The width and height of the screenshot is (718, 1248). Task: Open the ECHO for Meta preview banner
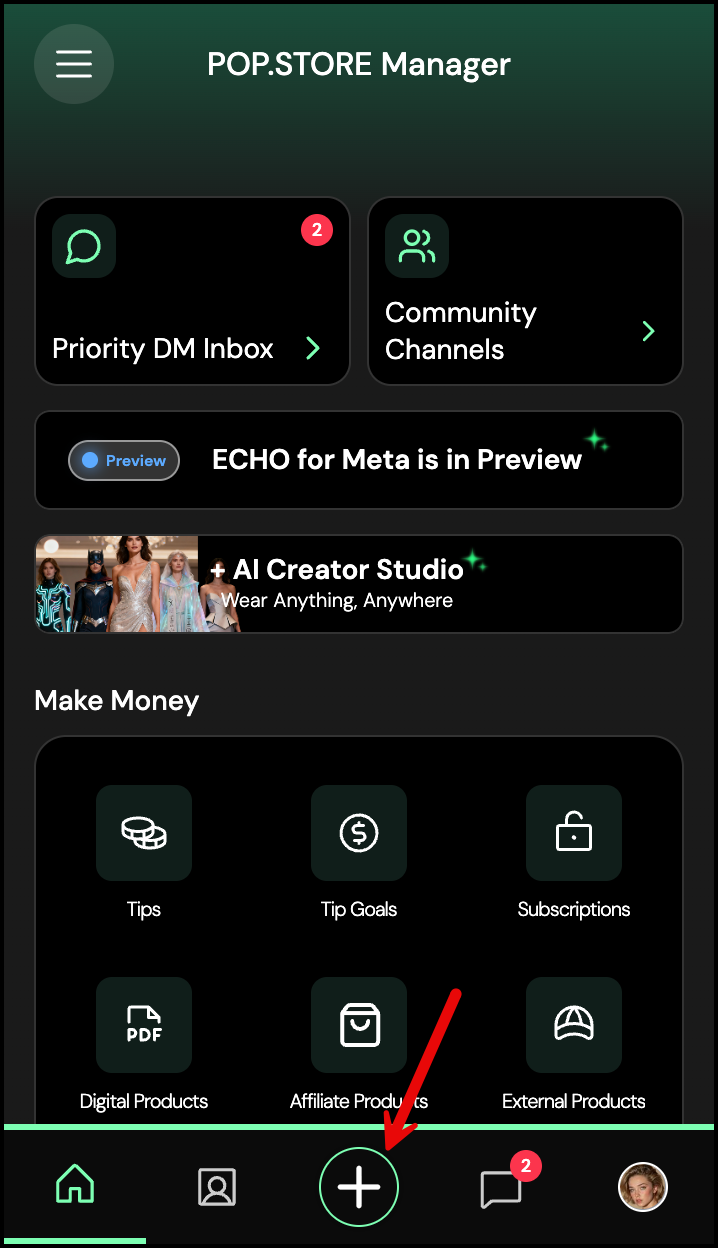(x=358, y=460)
